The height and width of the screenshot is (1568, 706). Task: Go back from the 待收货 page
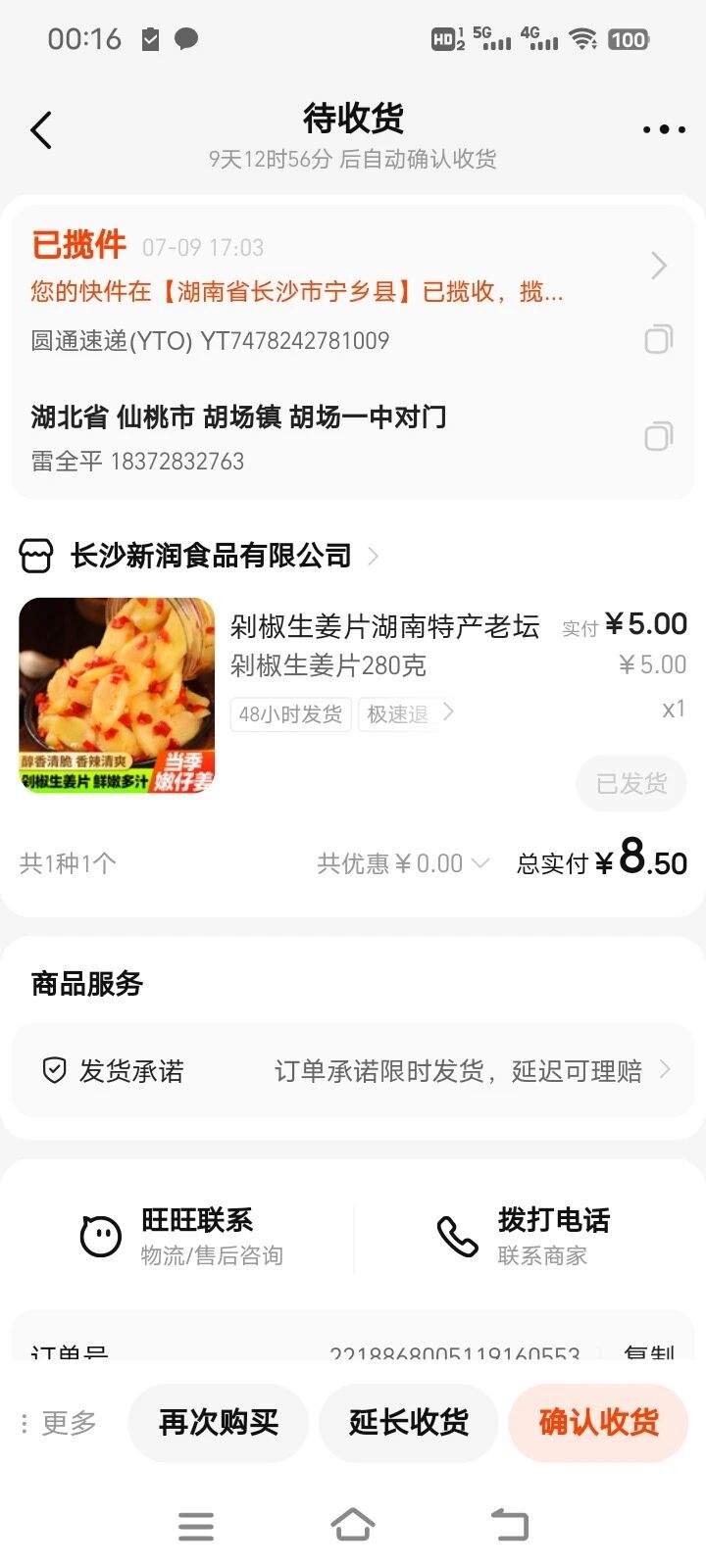click(x=41, y=130)
